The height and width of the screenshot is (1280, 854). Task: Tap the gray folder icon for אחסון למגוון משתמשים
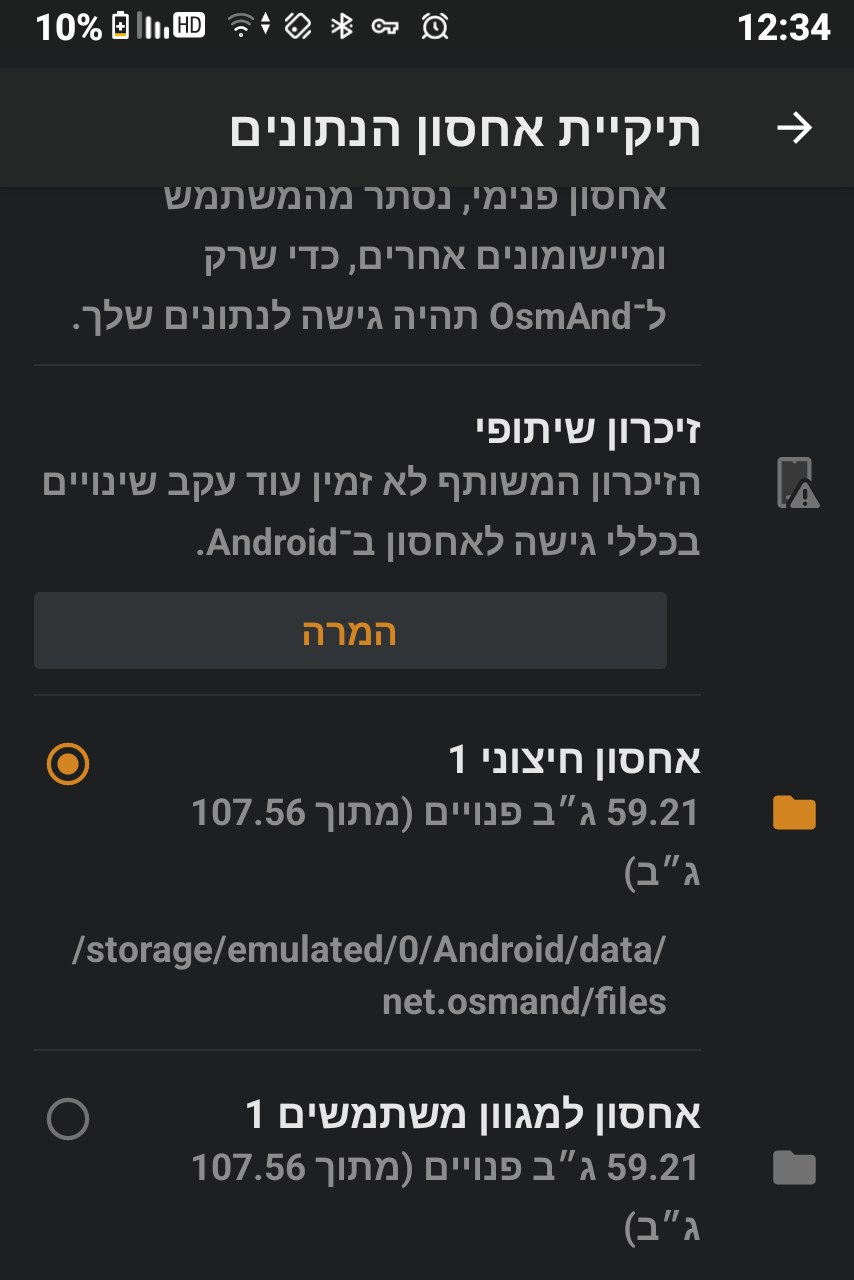pos(794,1166)
